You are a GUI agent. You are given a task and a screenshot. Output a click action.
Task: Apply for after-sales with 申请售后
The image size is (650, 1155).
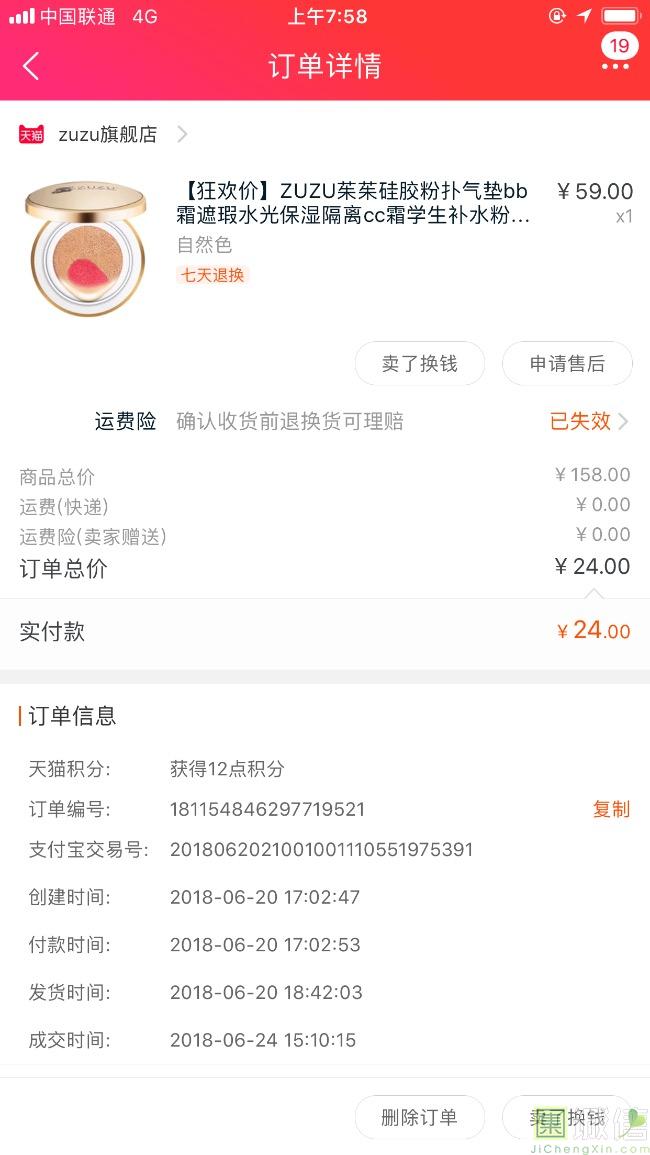(x=567, y=364)
